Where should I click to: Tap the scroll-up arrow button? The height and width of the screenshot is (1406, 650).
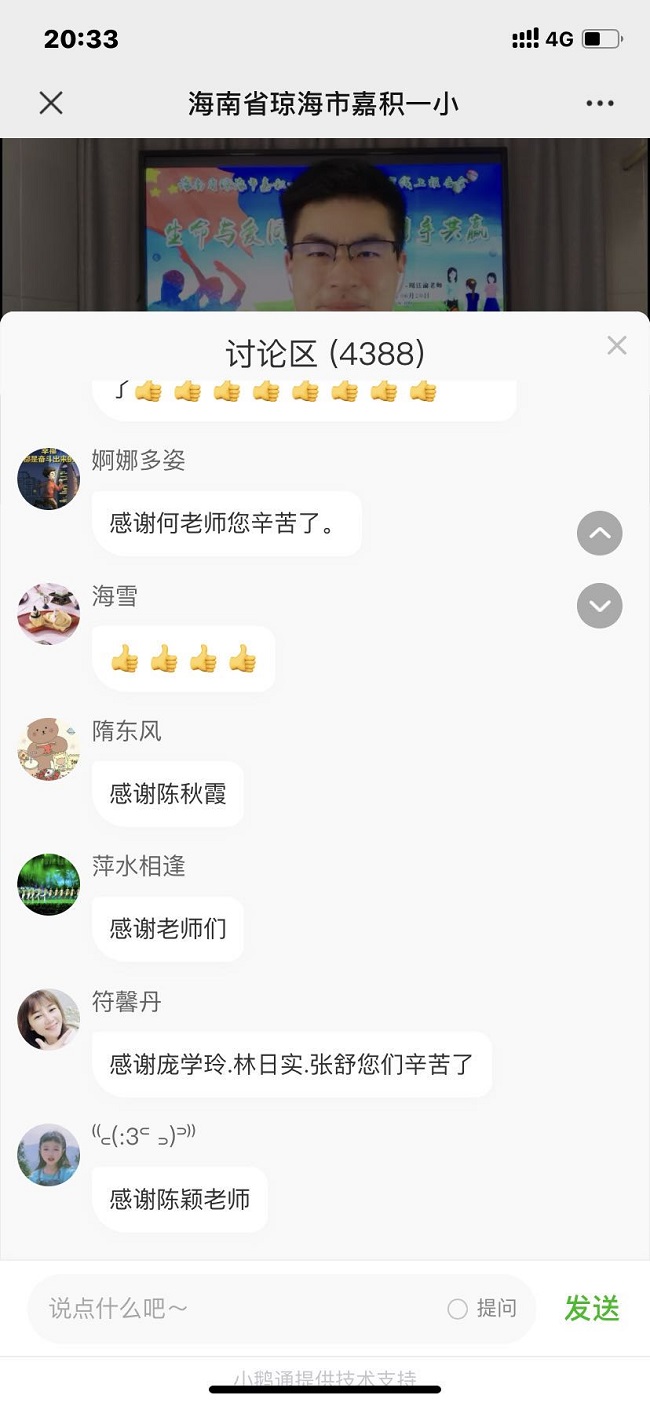point(600,534)
